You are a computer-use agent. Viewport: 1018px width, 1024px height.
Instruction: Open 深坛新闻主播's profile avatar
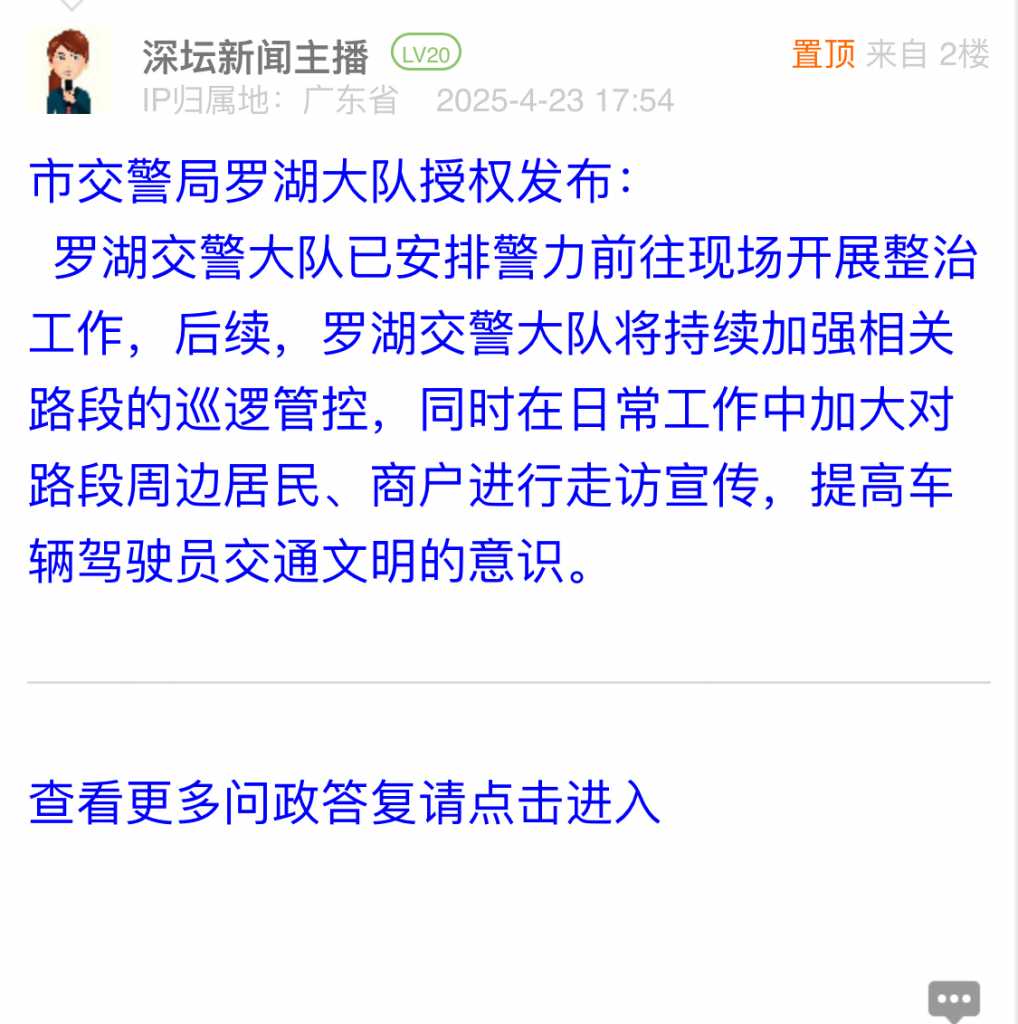tap(70, 71)
